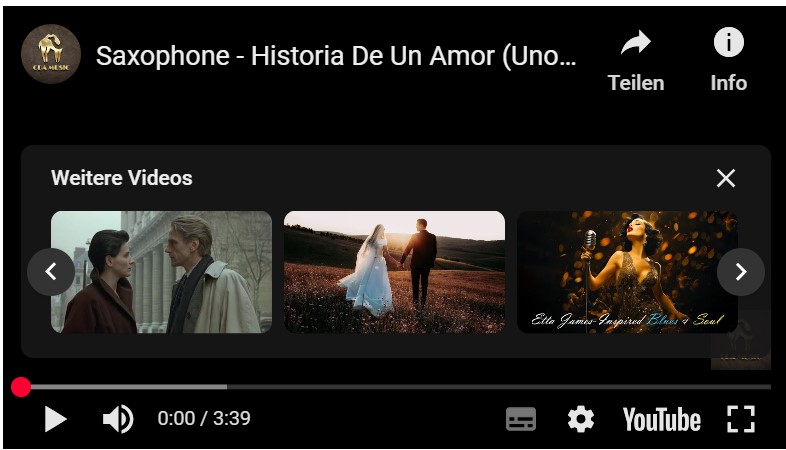
Task: Play the video
Action: pos(55,419)
